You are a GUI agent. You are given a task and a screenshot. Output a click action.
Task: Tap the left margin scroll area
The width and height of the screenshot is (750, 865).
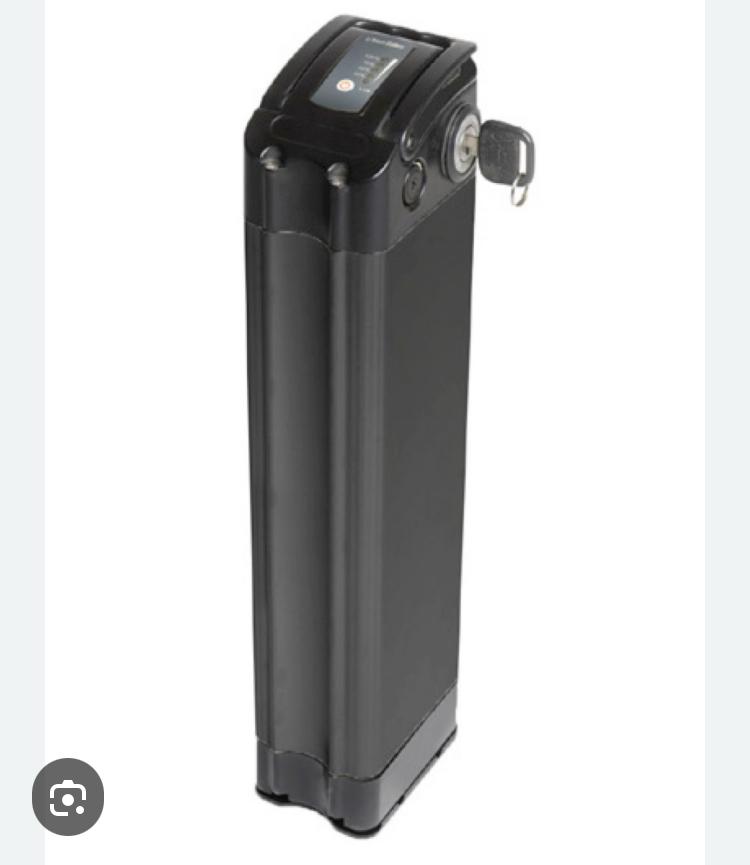coord(20,430)
